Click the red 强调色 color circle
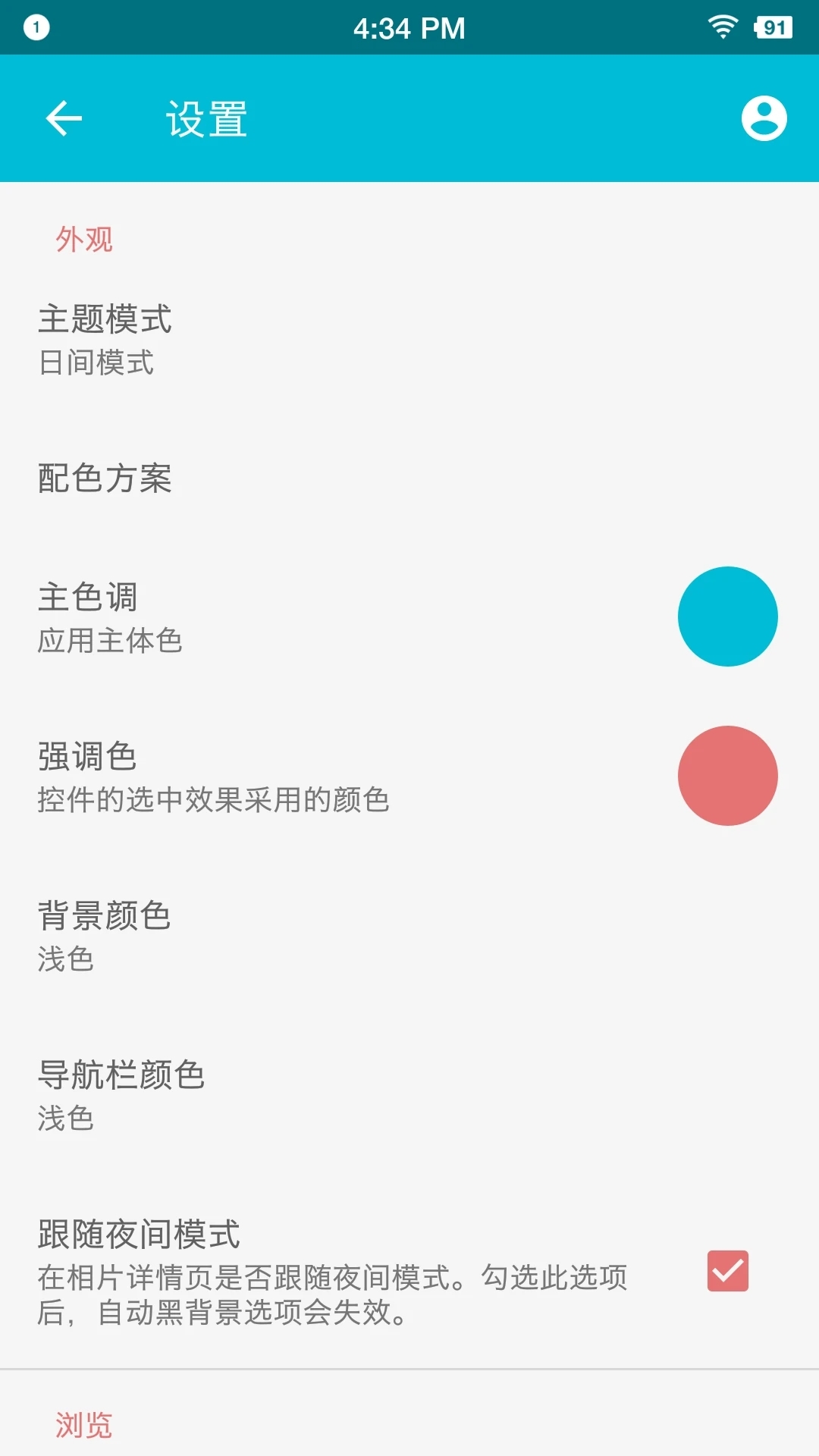This screenshot has width=819, height=1456. click(x=727, y=775)
